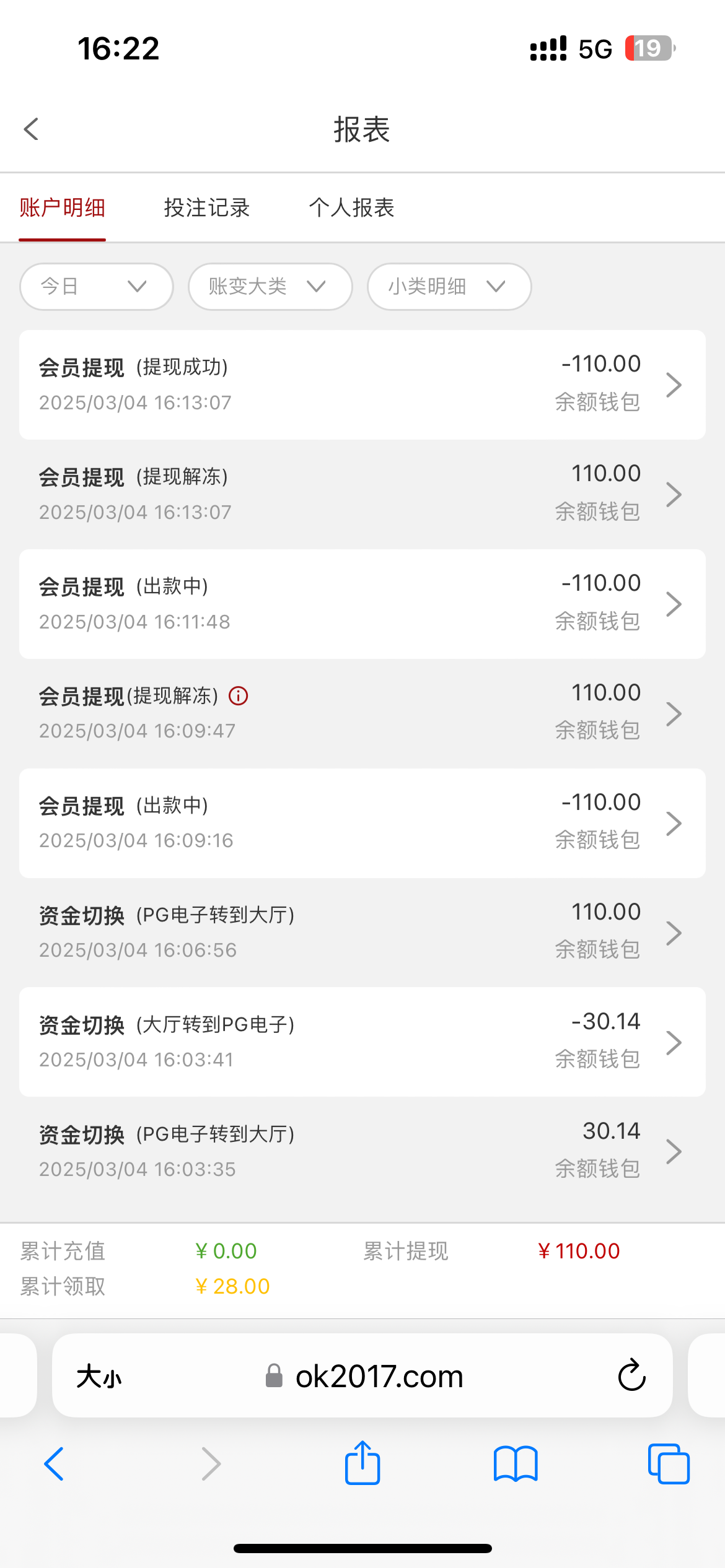Expand the 小类明细 filter dropdown
Screen dimensions: 725x1568
pos(449,287)
